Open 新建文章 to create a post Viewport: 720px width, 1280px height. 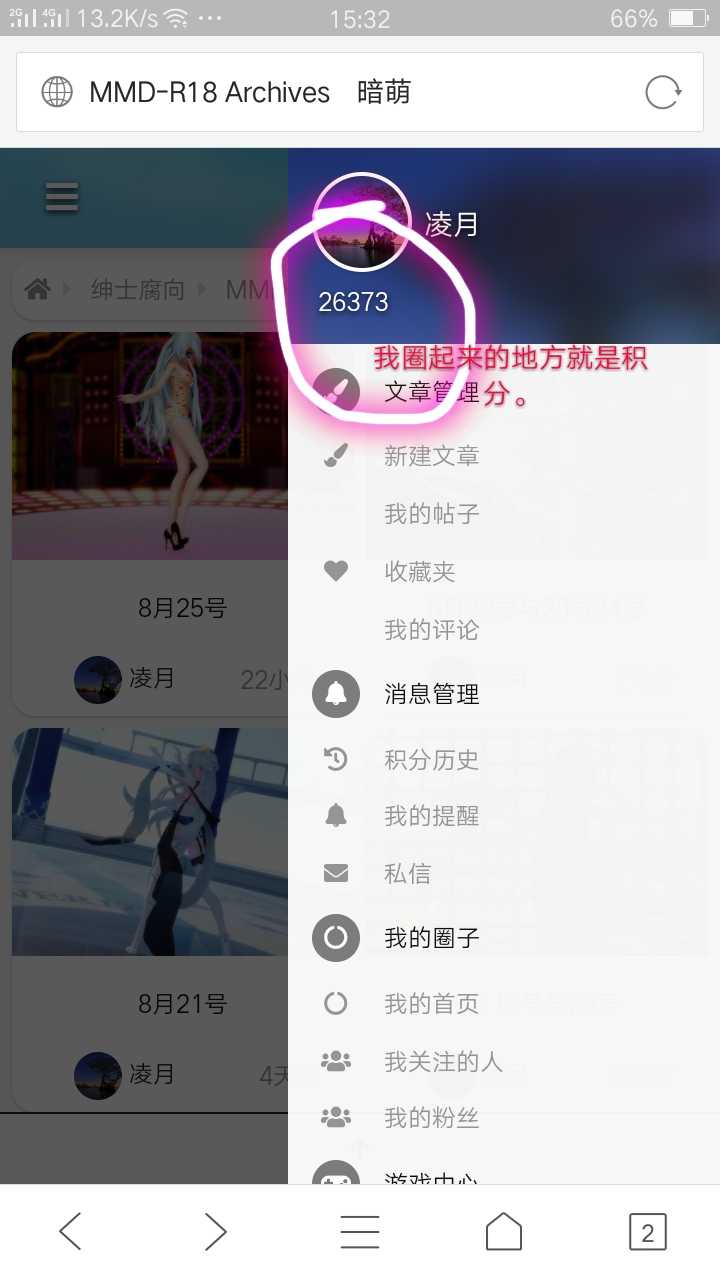[432, 456]
